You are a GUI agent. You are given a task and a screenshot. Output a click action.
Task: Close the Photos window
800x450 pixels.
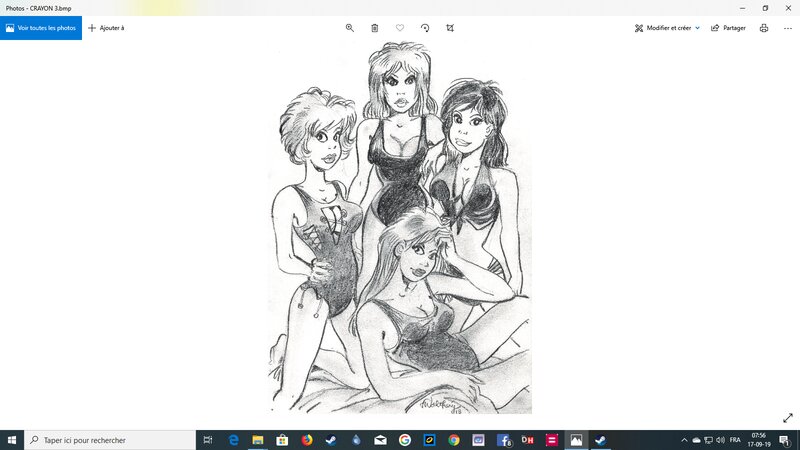(788, 7)
